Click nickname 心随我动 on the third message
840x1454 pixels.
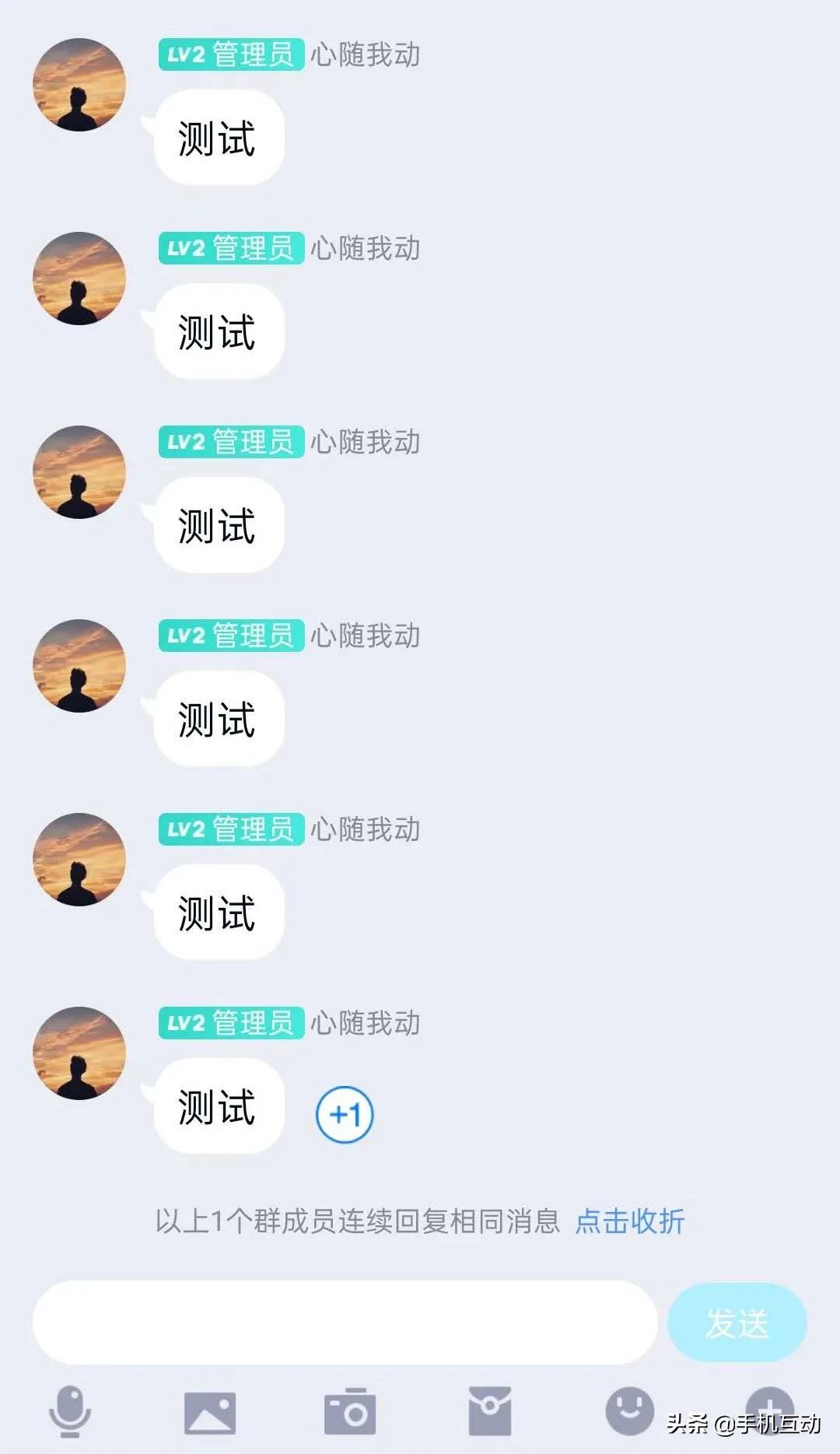click(366, 443)
